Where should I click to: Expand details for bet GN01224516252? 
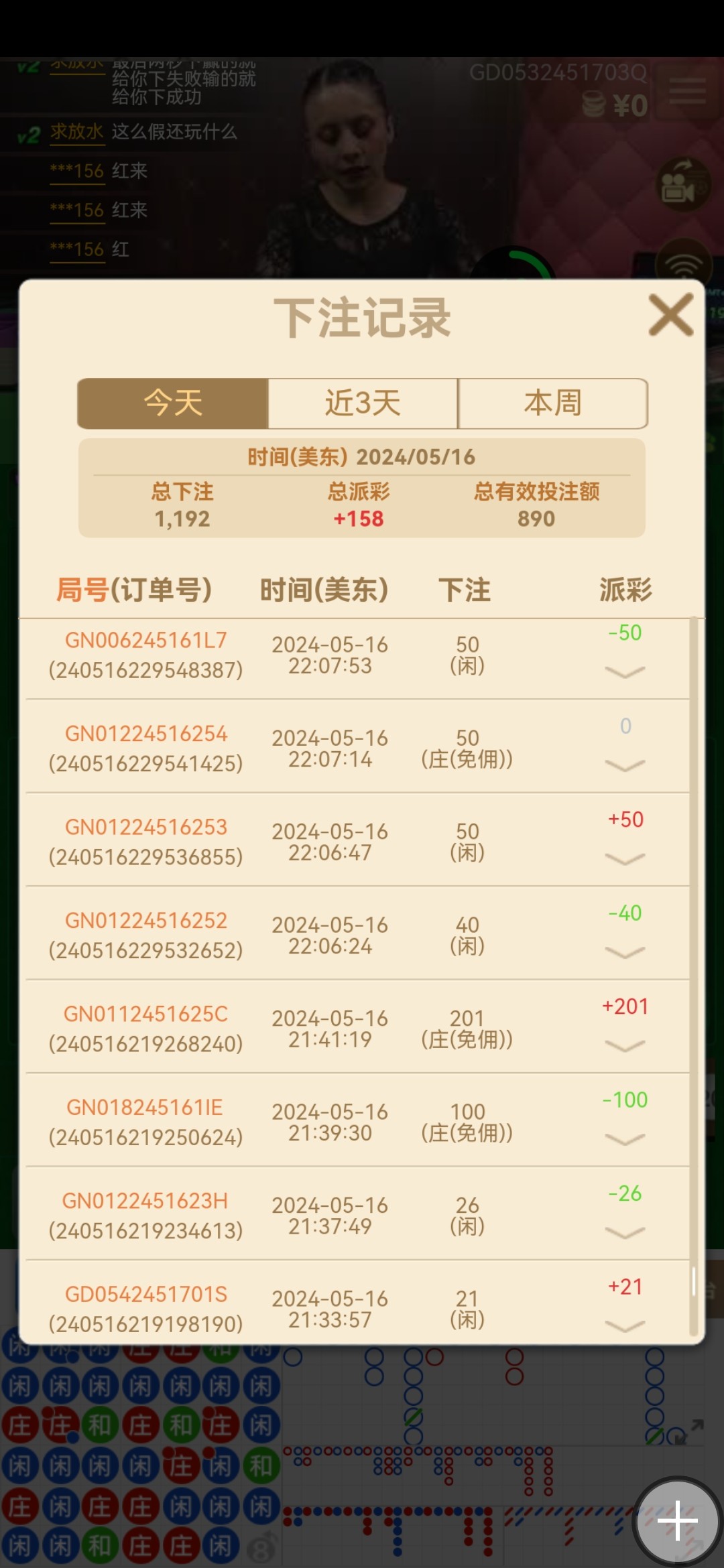(625, 952)
